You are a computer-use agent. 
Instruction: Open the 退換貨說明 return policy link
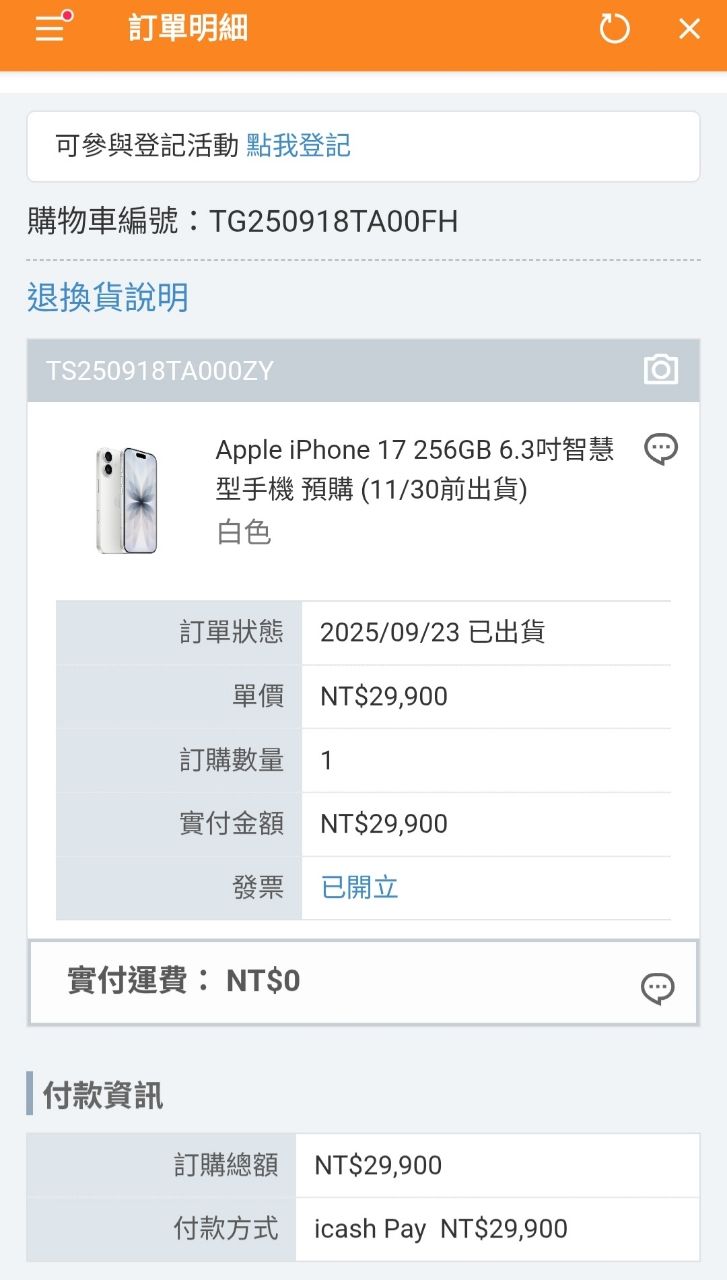(108, 297)
